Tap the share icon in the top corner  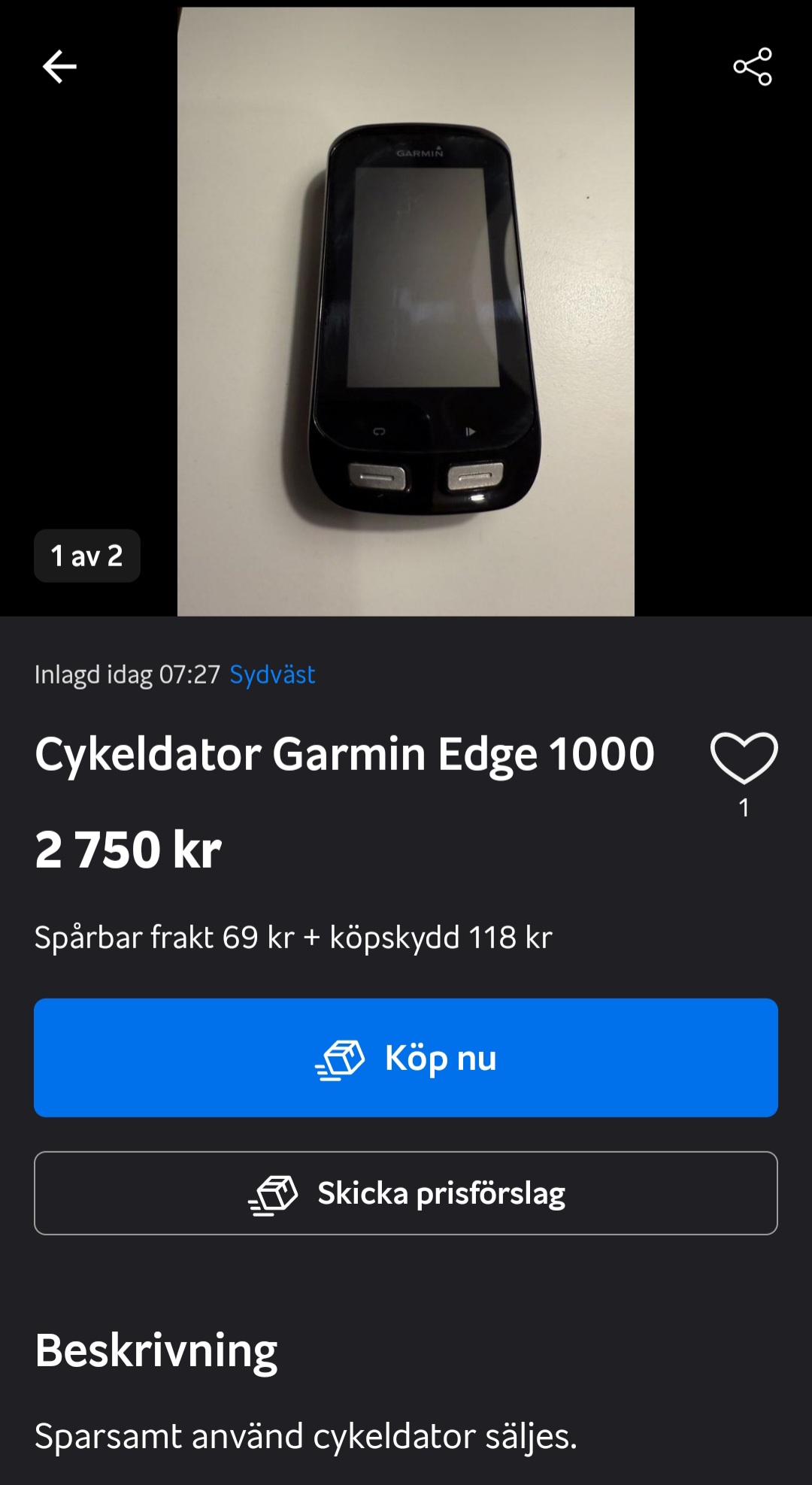(x=754, y=68)
